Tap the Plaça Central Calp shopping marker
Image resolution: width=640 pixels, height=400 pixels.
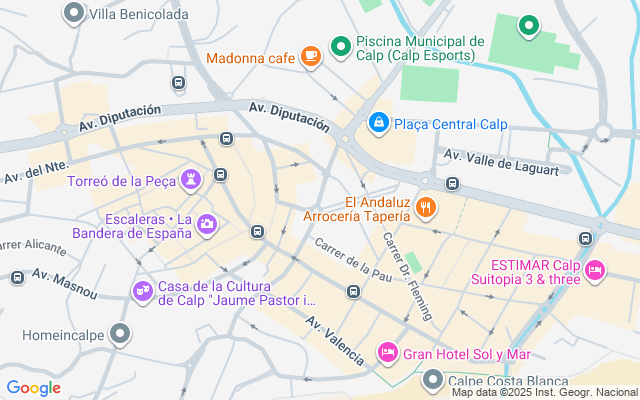click(379, 123)
